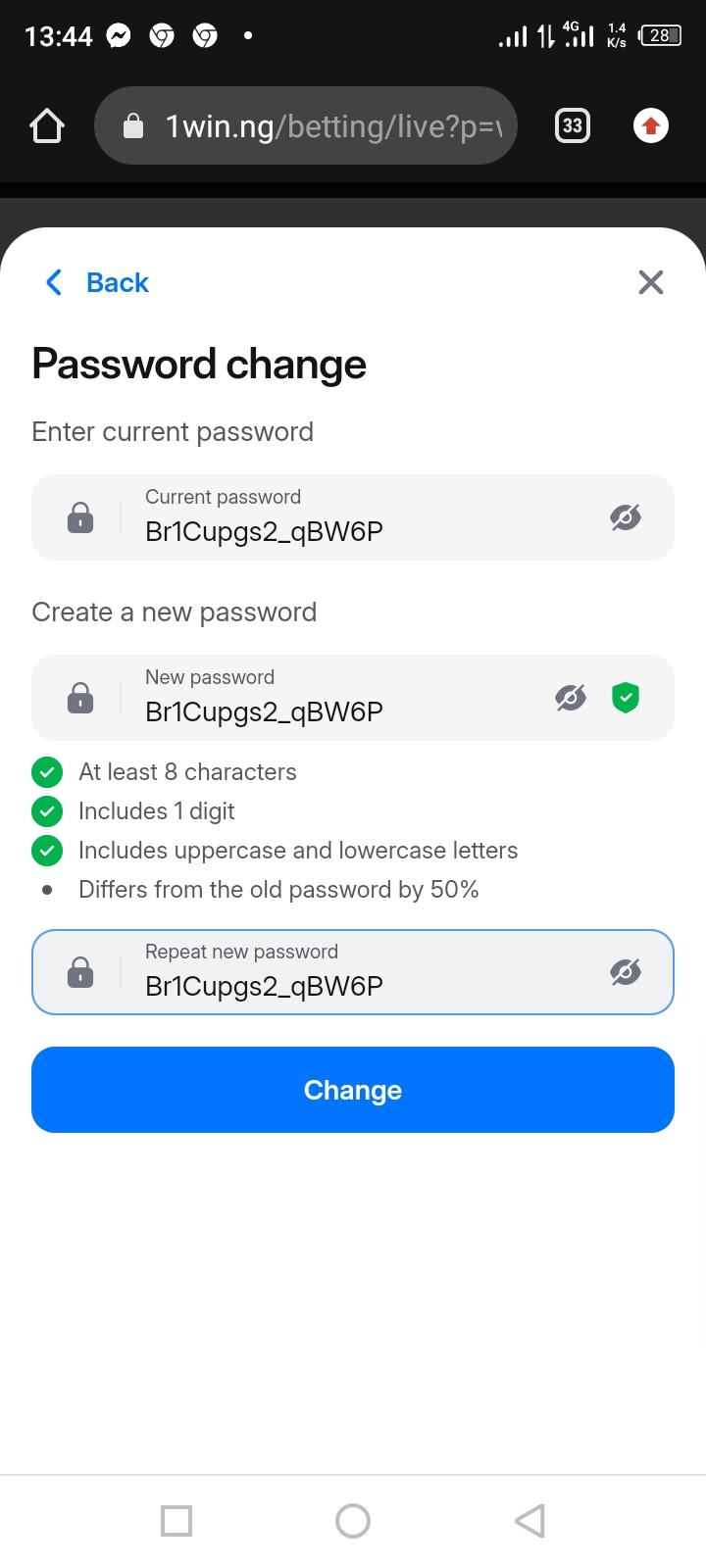Image resolution: width=706 pixels, height=1568 pixels.
Task: Reveal the repeated new password
Action: click(626, 971)
